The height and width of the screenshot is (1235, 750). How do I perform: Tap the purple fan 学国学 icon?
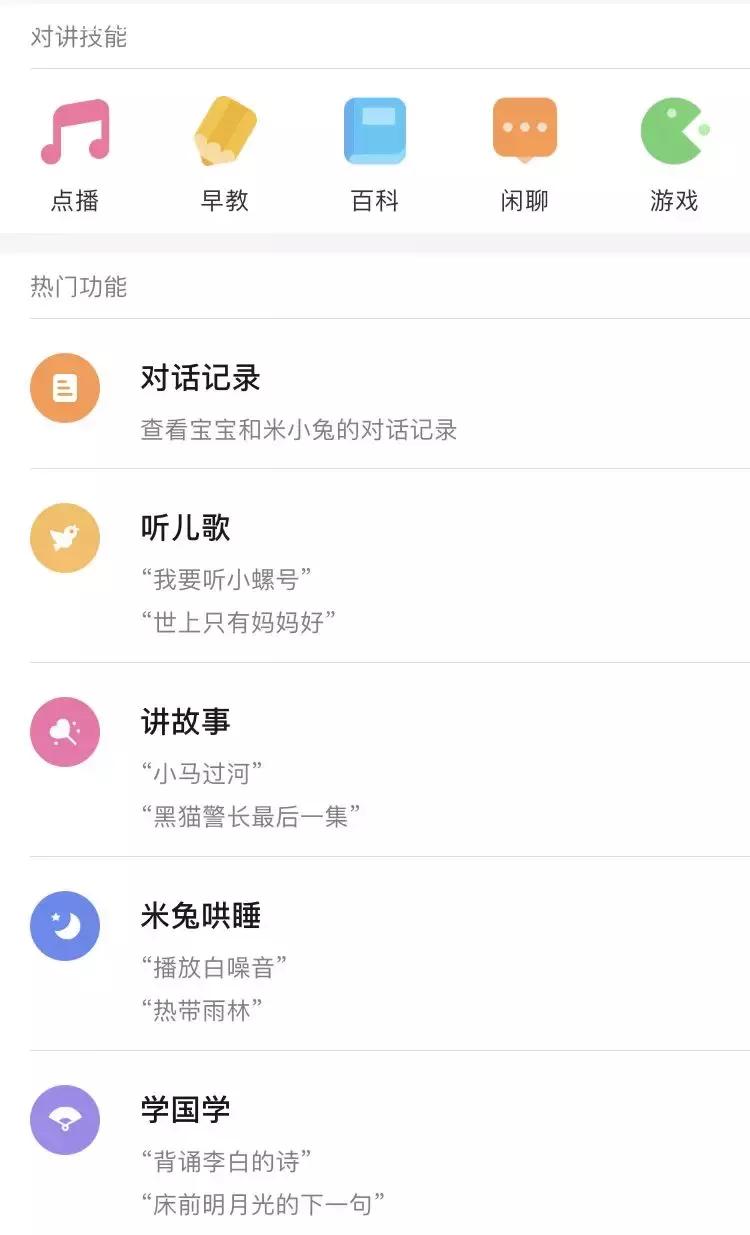tap(65, 1120)
